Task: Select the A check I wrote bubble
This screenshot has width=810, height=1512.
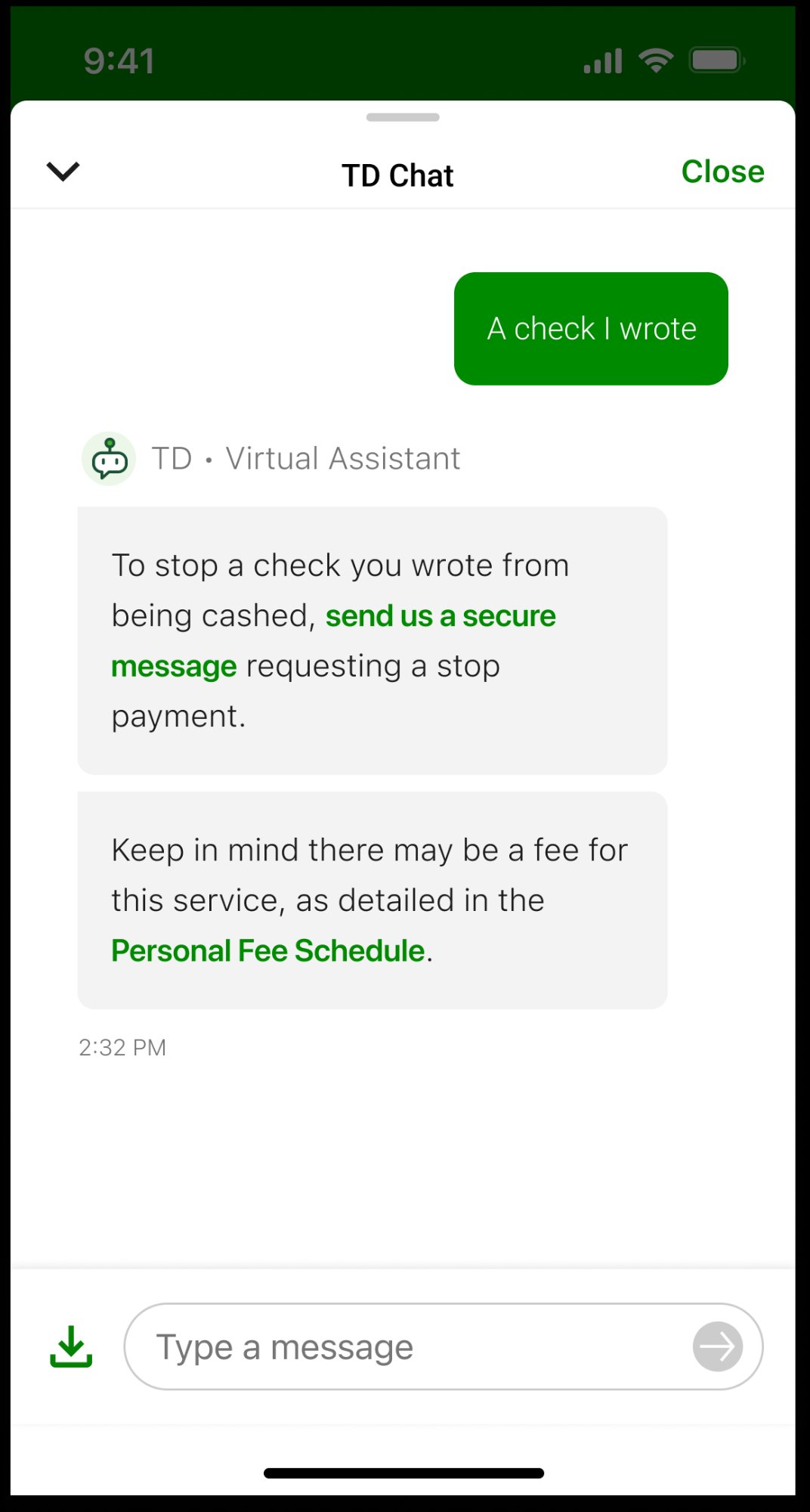Action: 590,328
